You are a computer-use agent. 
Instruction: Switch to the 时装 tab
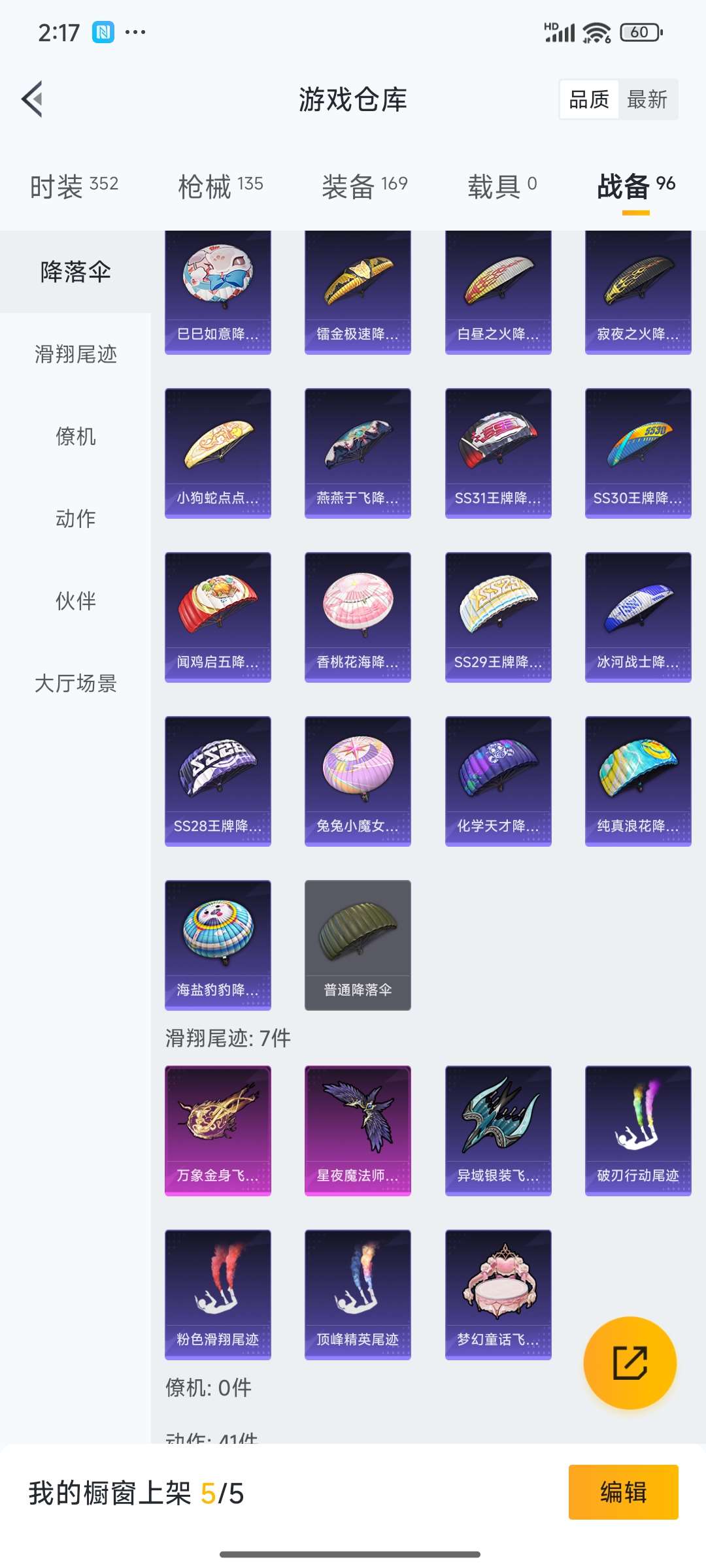(74, 186)
